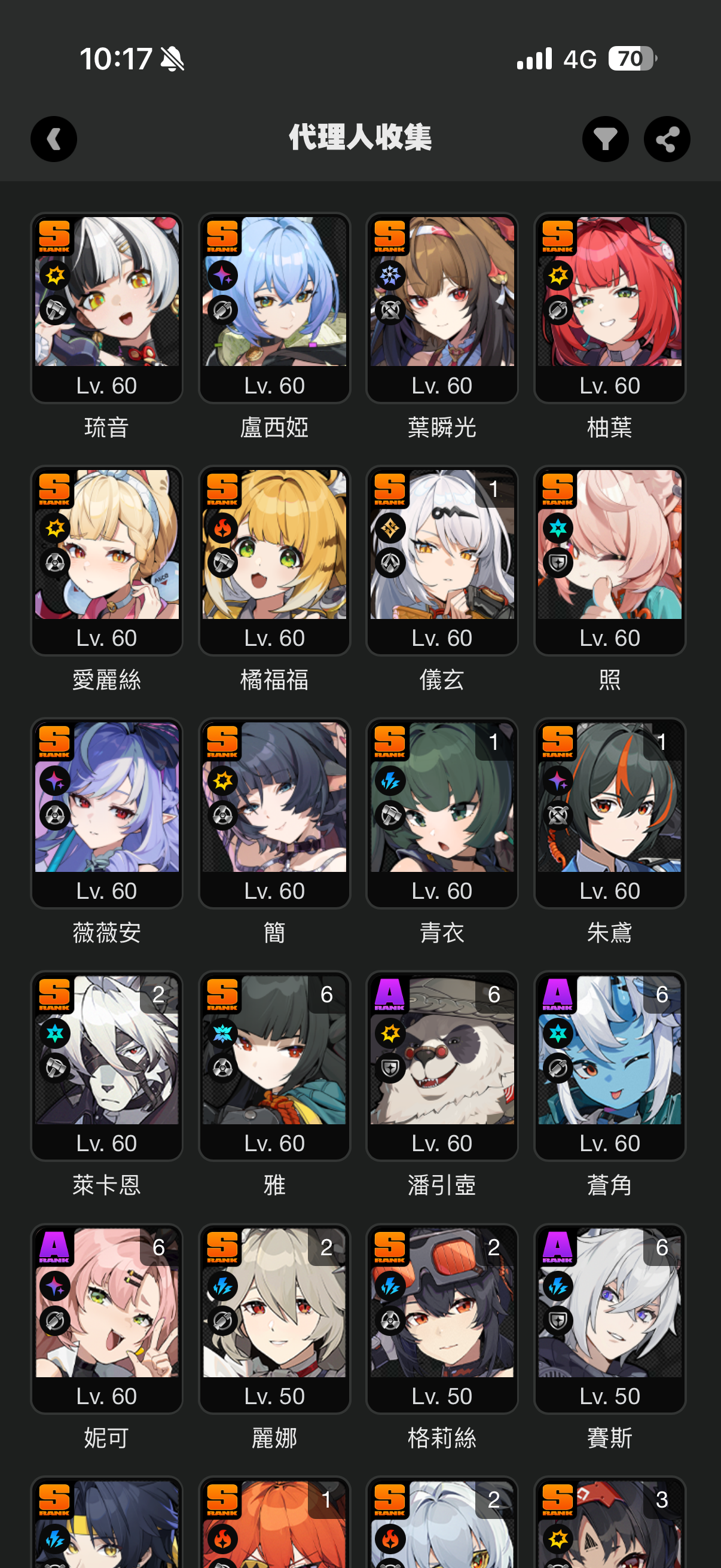The width and height of the screenshot is (721, 1568).
Task: Open 橘福福's card
Action: (274, 560)
